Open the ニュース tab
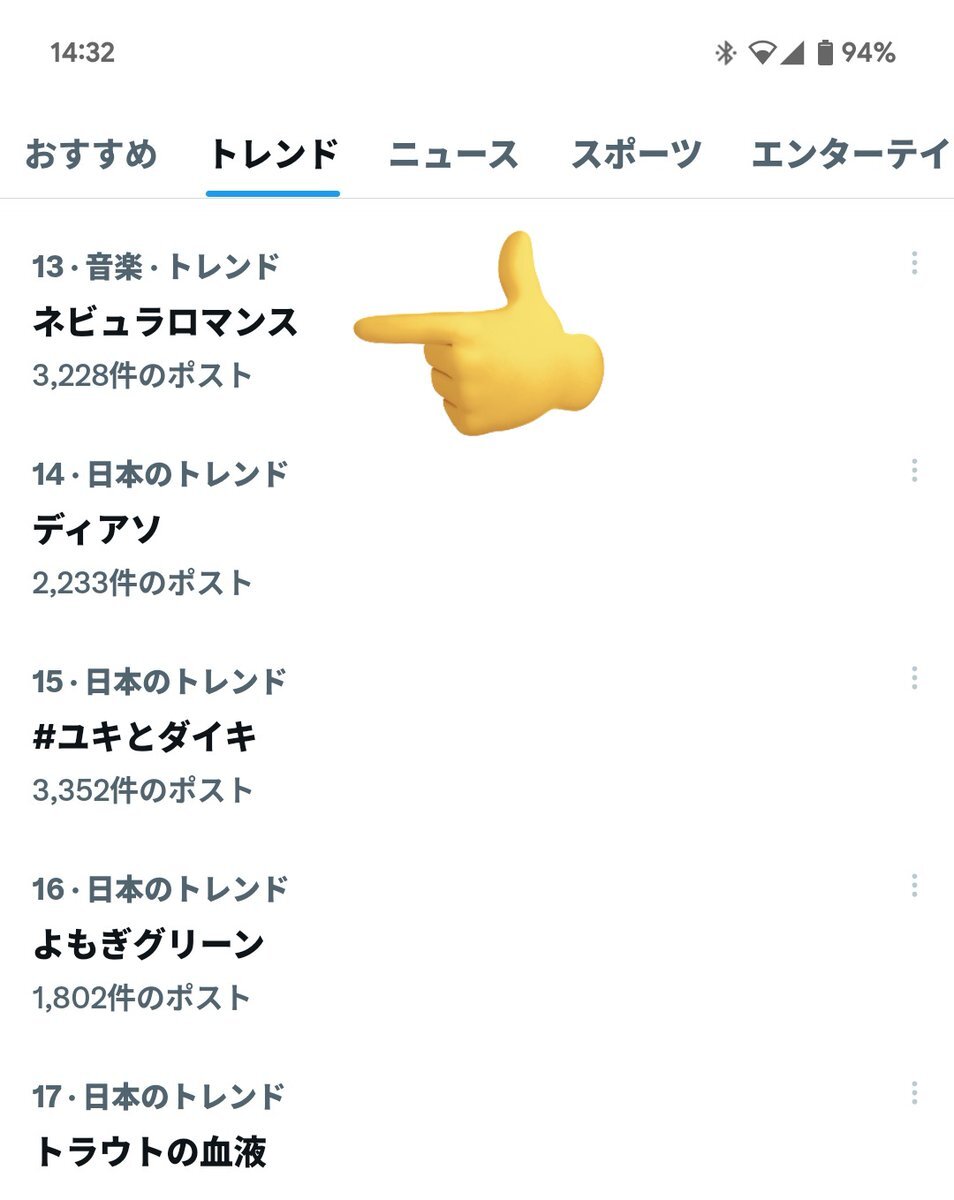The height and width of the screenshot is (1200, 954). 453,155
